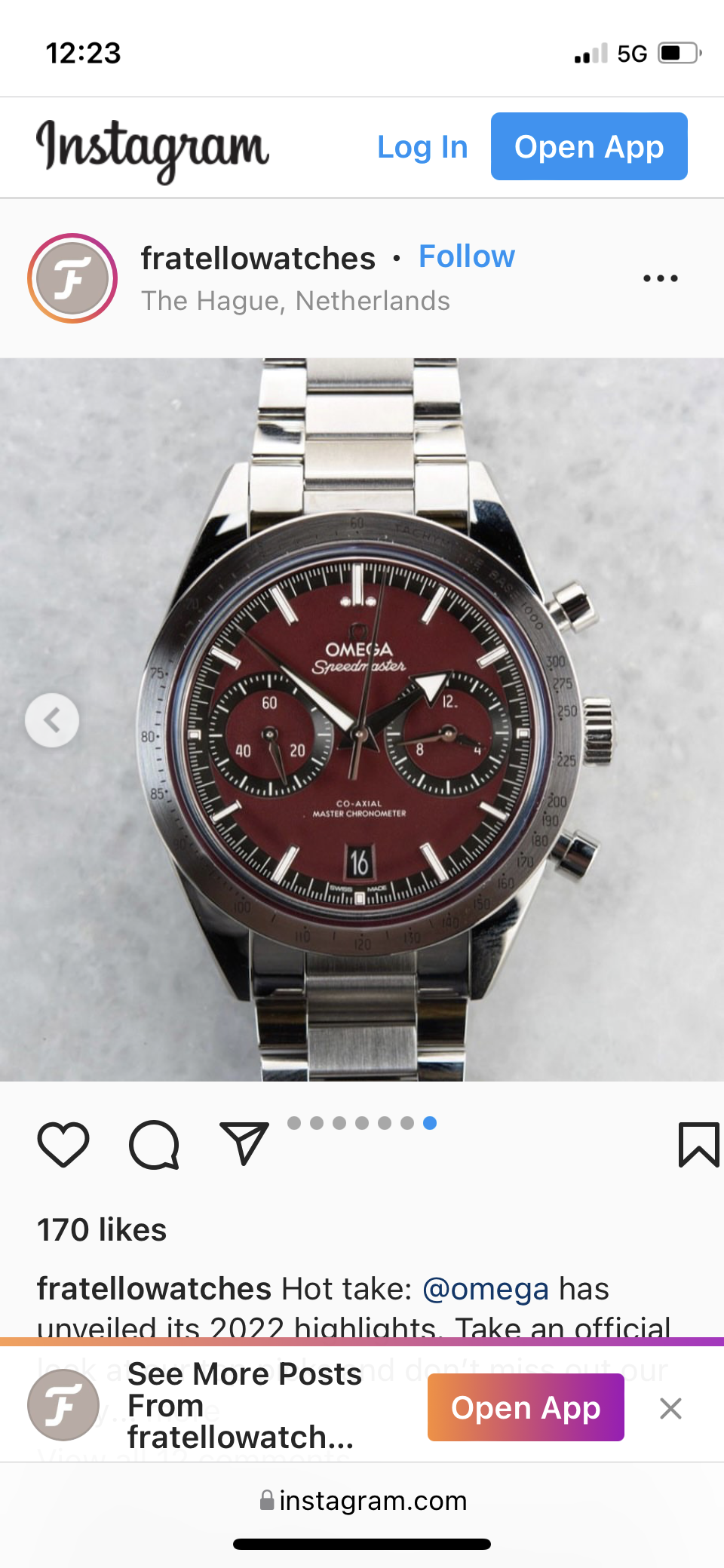Open the fratellowatches username in header
Viewport: 724px width, 1568px height.
[258, 258]
